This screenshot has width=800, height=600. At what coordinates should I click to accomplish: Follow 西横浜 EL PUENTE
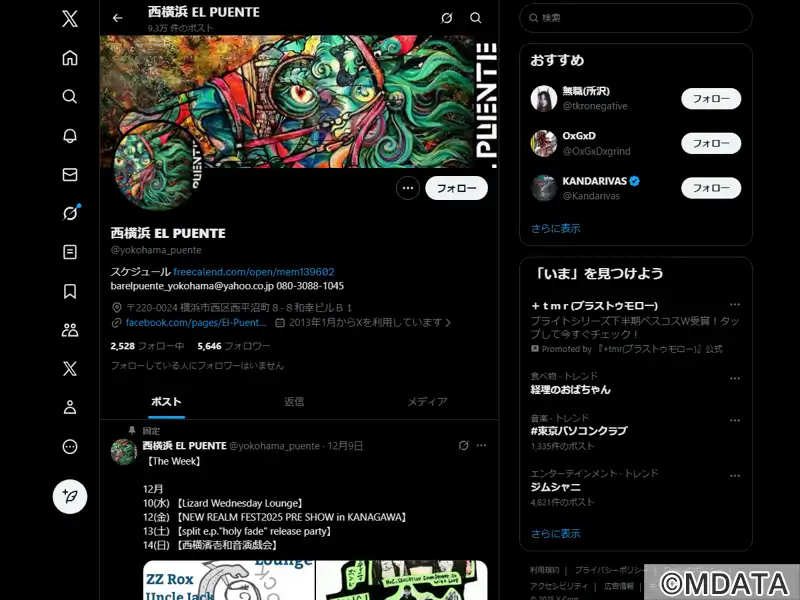click(x=456, y=188)
